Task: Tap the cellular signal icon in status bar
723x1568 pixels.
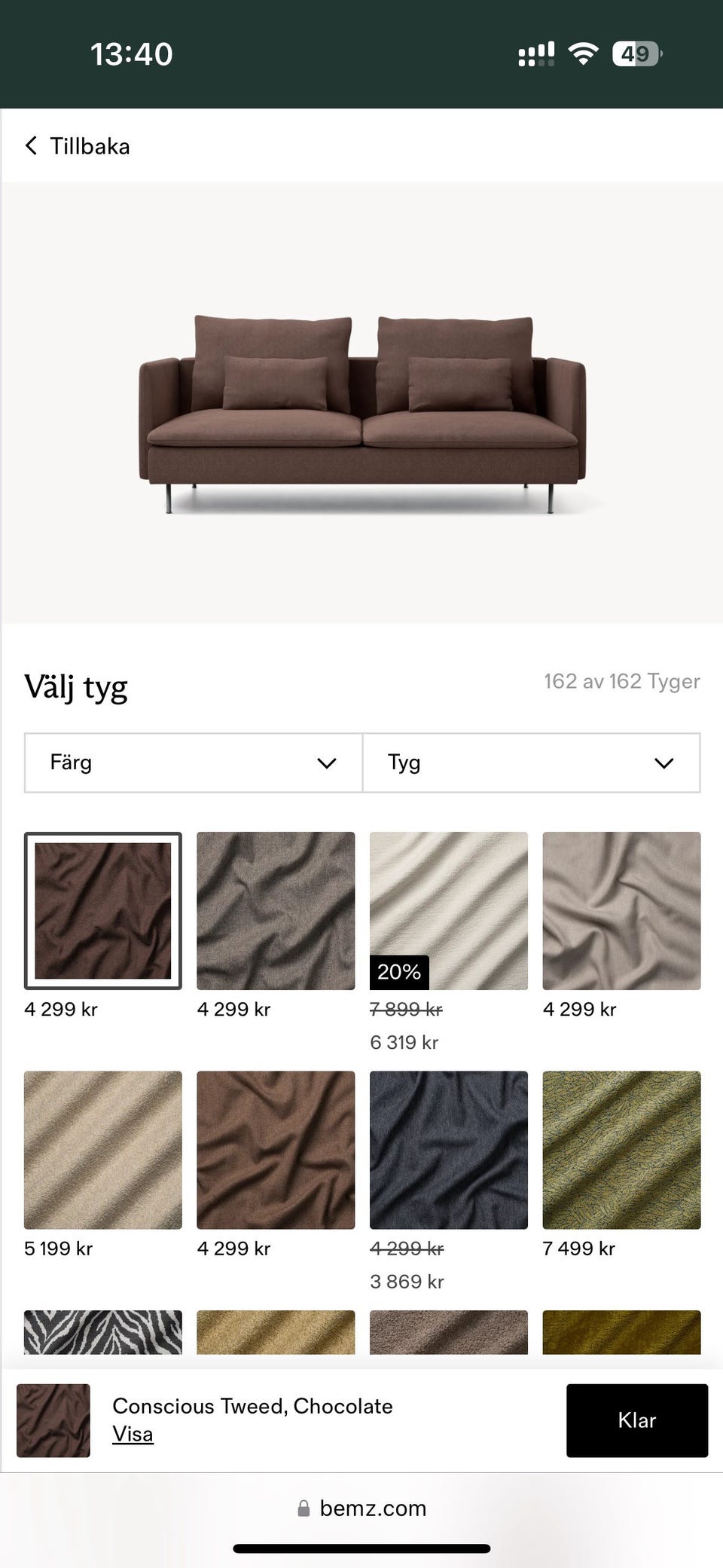Action: pos(535,52)
